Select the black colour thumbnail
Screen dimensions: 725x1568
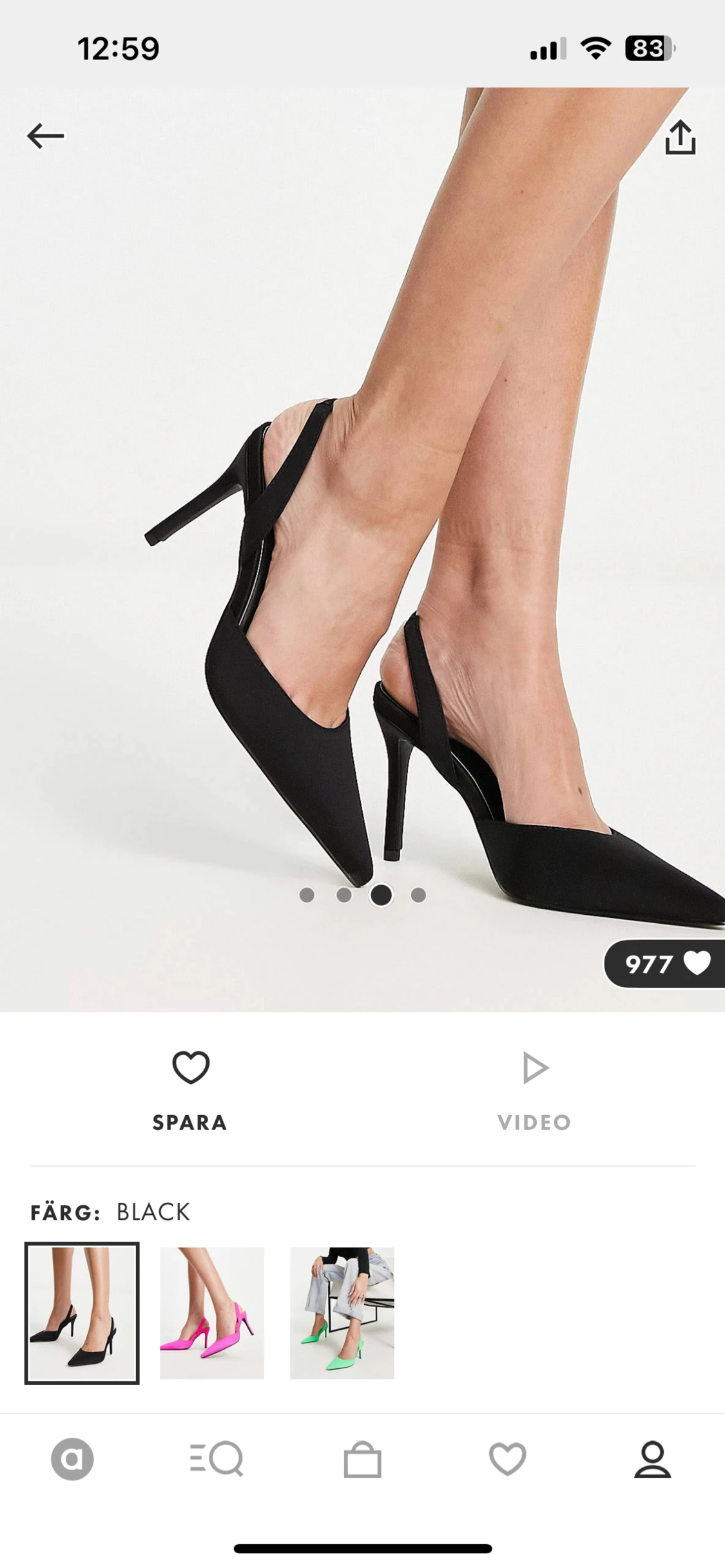[x=82, y=1313]
